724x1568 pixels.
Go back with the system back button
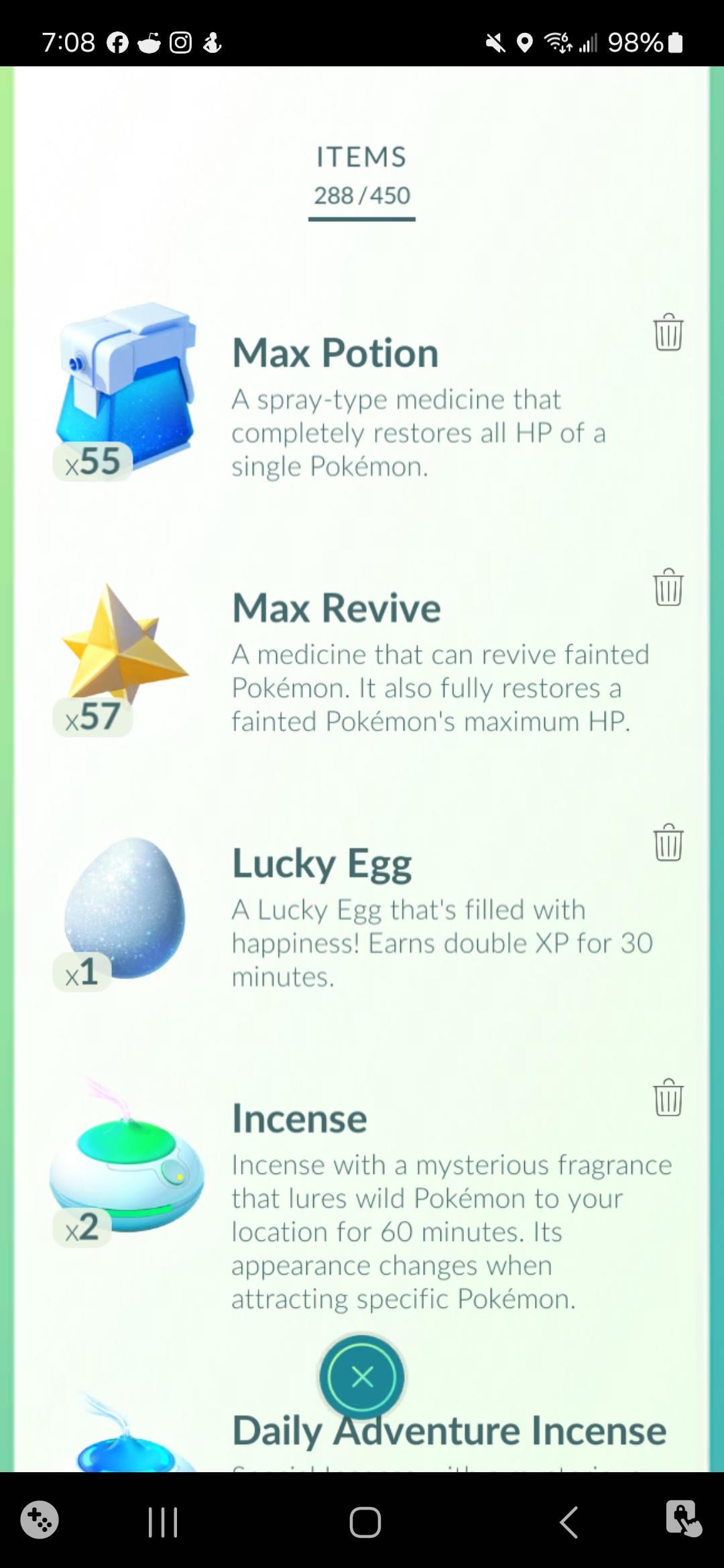coord(568,1522)
